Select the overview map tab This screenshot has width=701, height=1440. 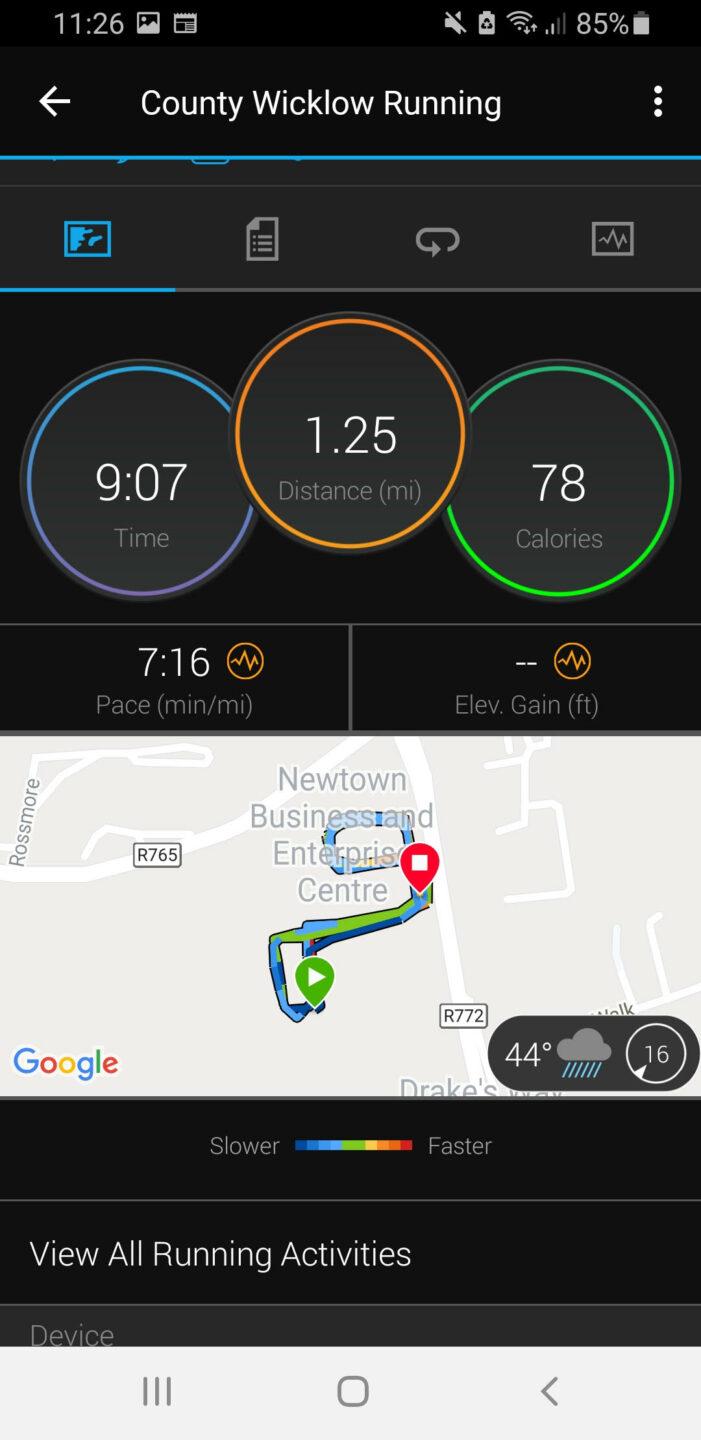88,240
